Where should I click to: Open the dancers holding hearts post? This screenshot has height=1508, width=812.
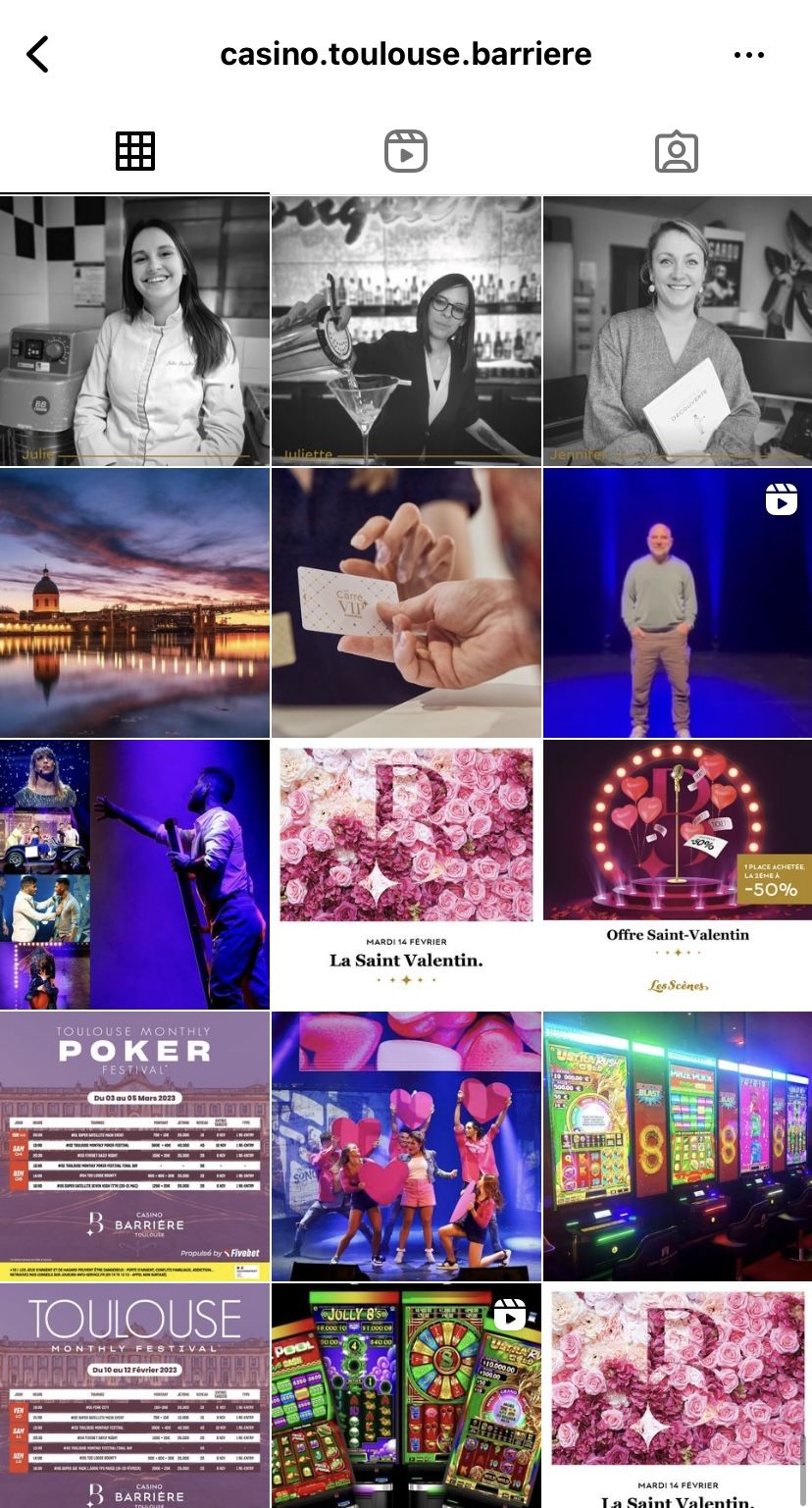406,1146
